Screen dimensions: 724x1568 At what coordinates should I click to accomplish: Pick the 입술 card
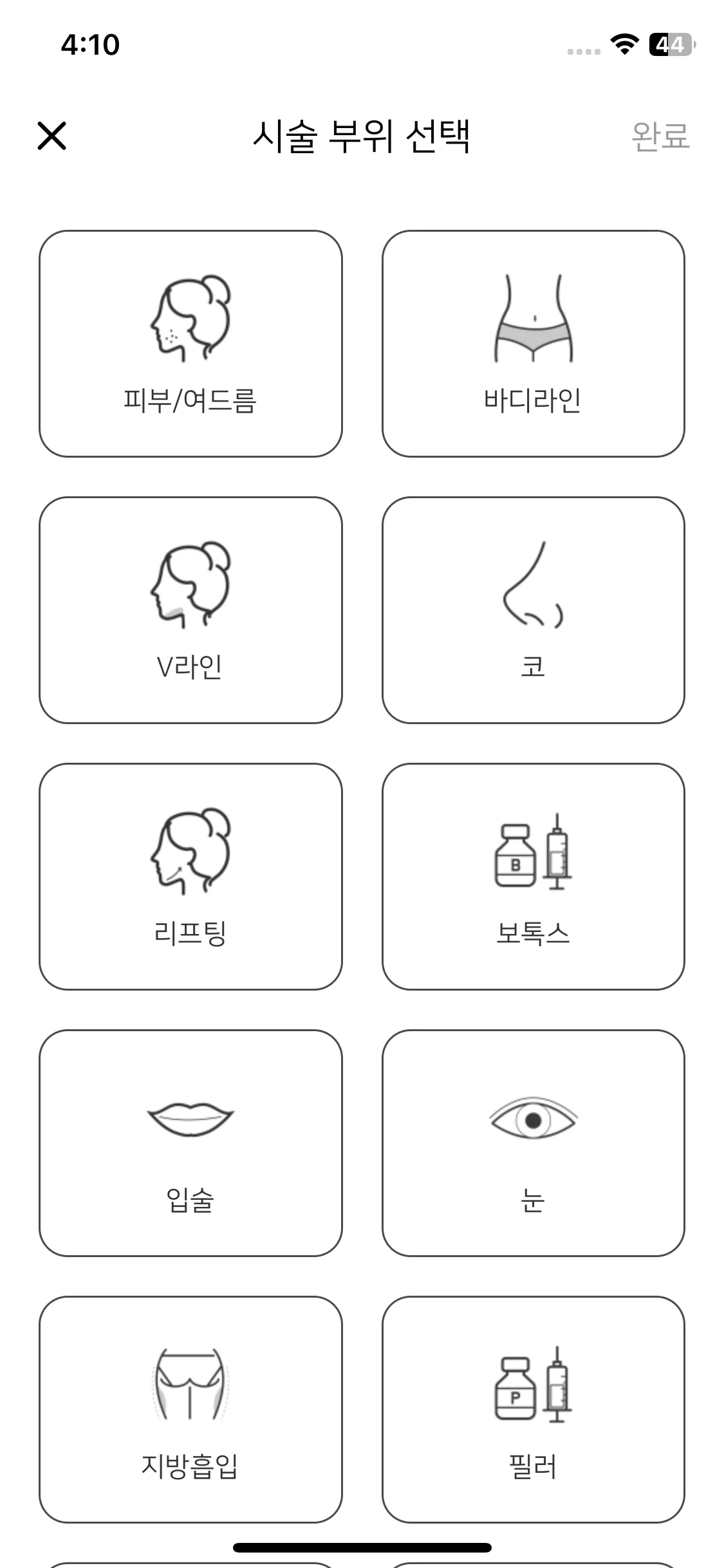190,1143
